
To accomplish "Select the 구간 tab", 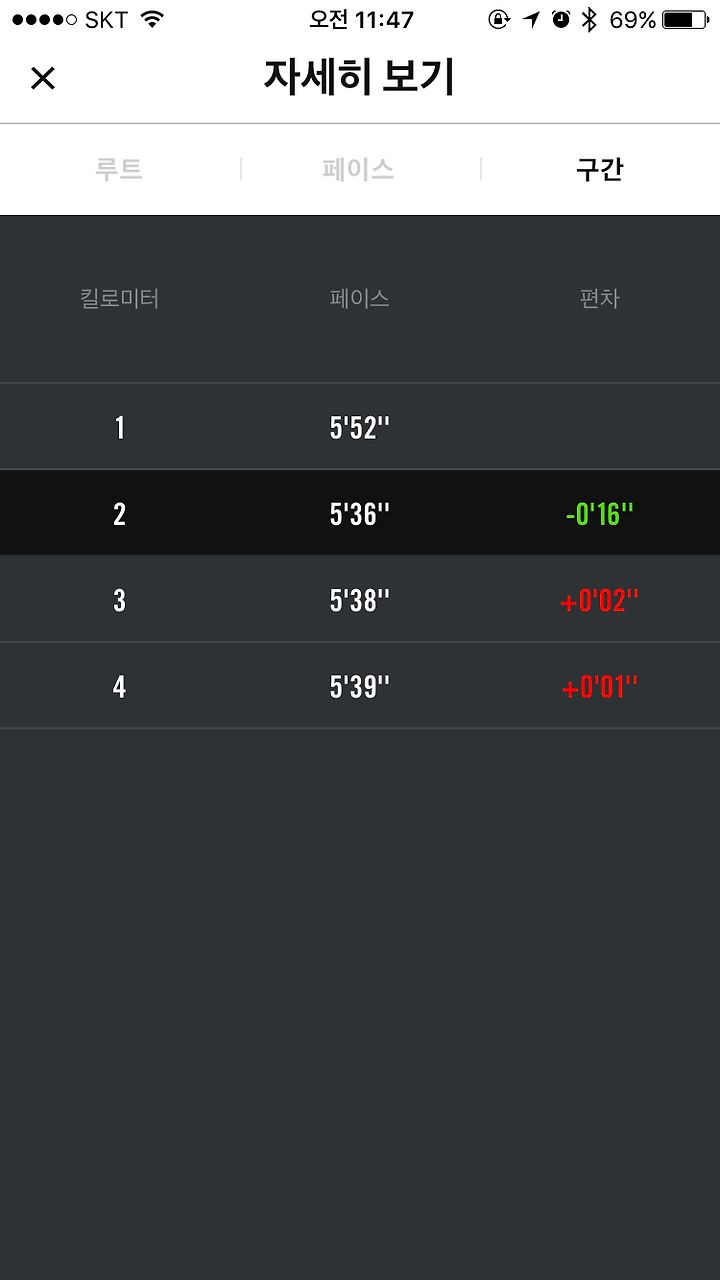I will click(600, 169).
